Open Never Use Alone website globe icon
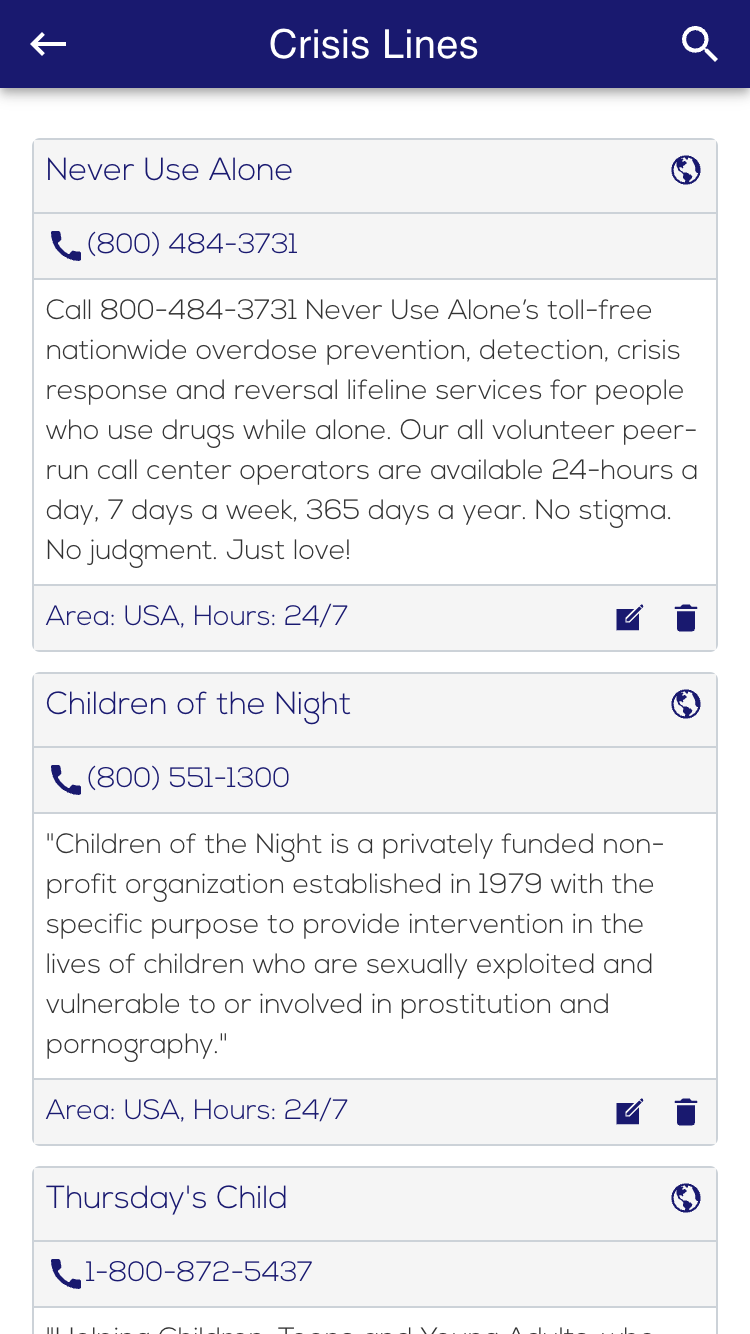 [685, 170]
